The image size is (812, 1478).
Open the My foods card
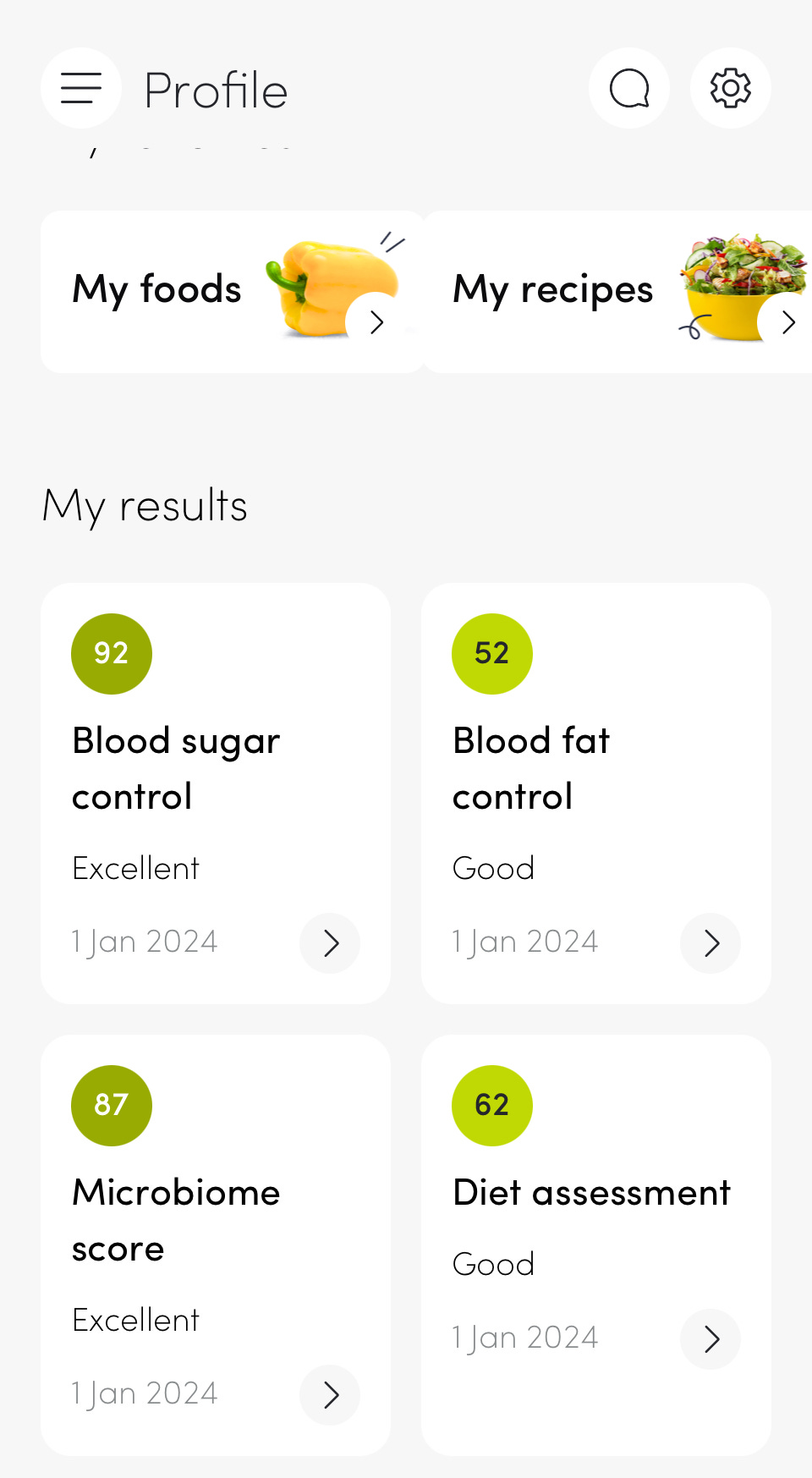pyautogui.click(x=233, y=292)
